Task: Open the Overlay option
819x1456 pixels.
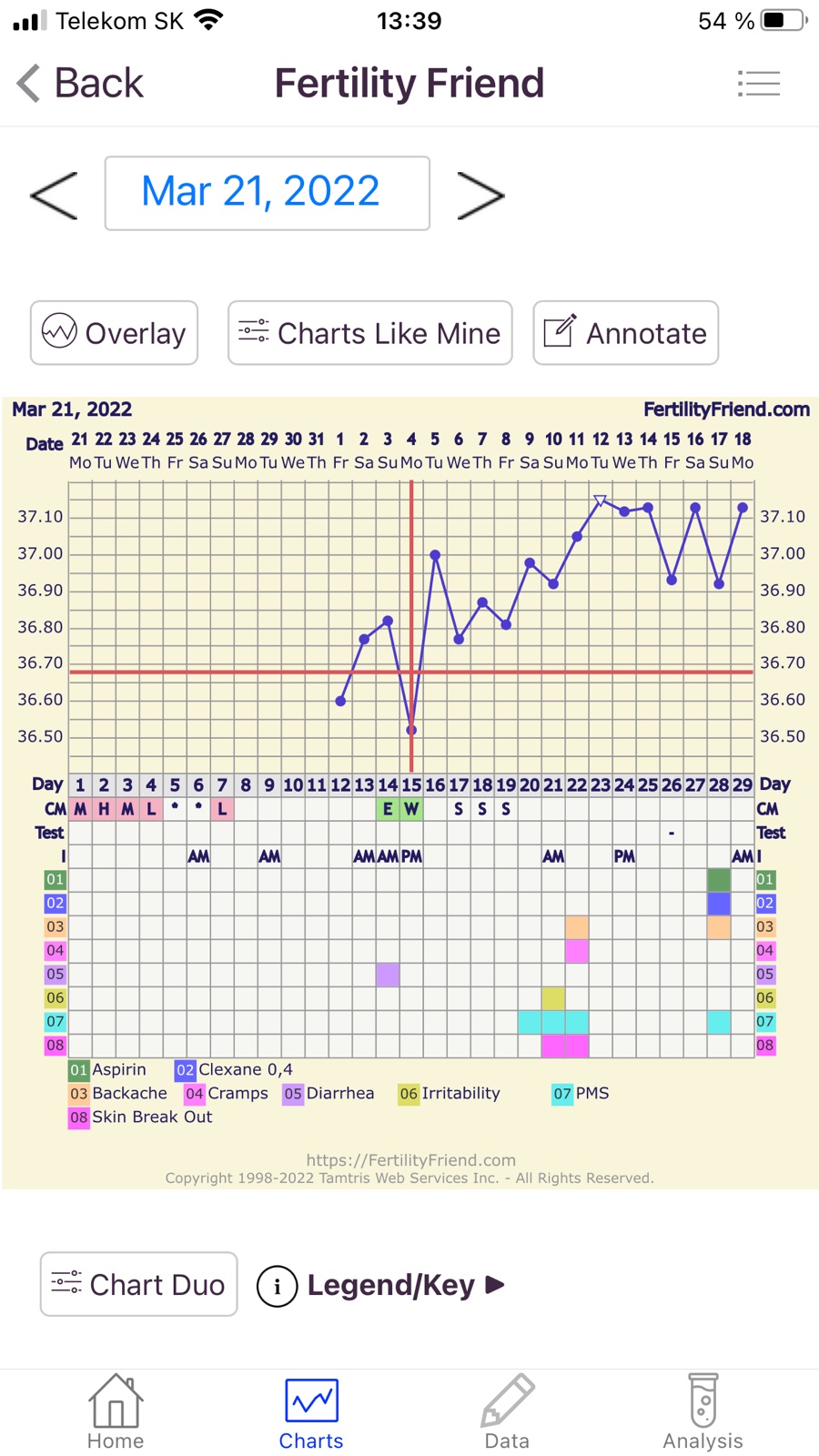Action: (115, 333)
